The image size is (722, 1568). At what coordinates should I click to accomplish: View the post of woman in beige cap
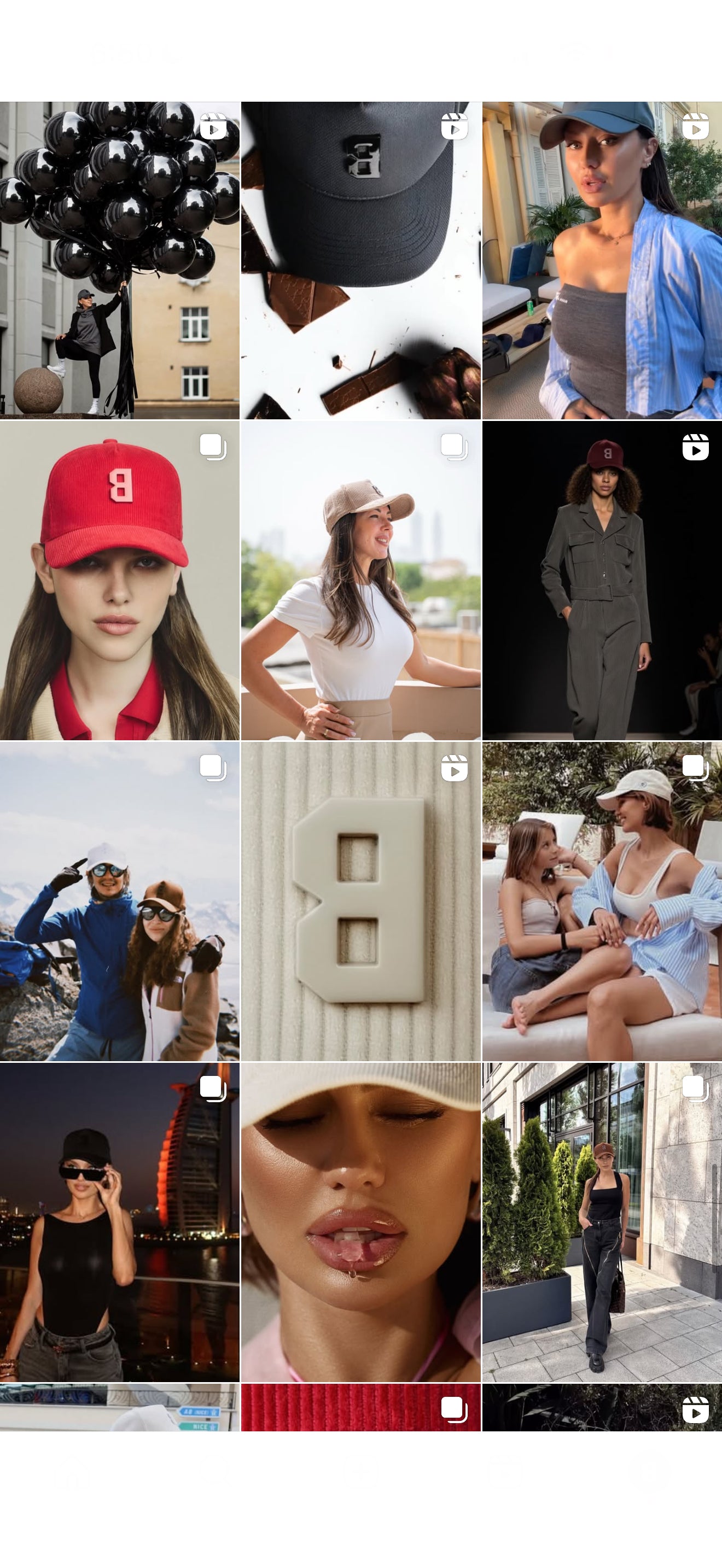[x=360, y=581]
